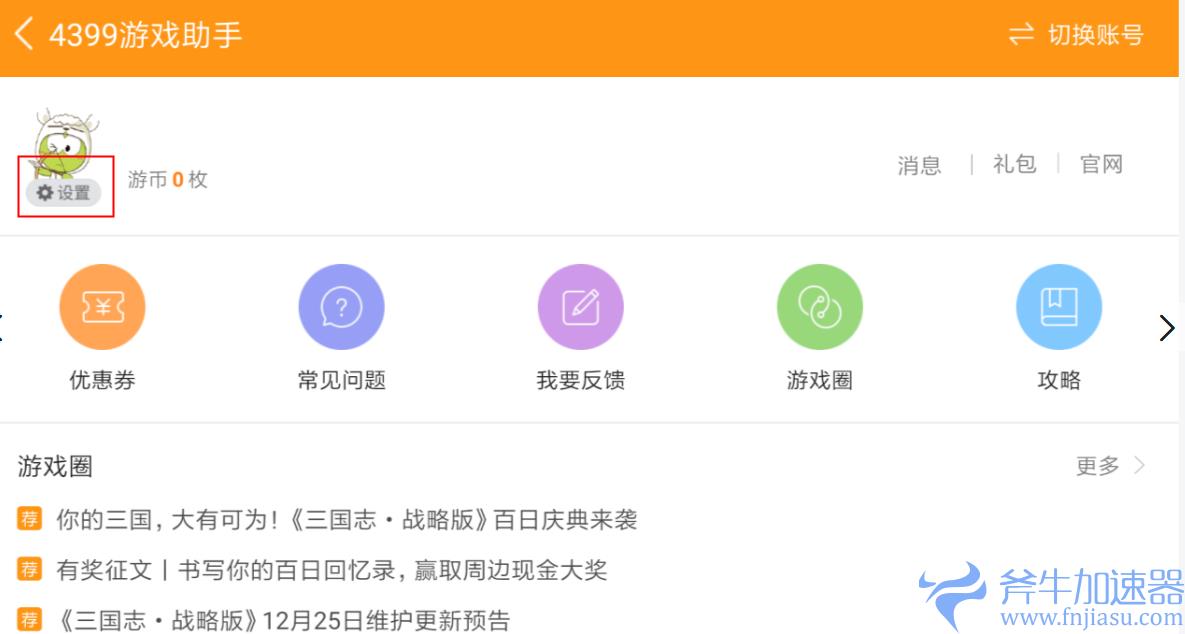This screenshot has width=1185, height=634.
Task: Tap 更多 in the 游戏圈 section
Action: tap(1109, 465)
